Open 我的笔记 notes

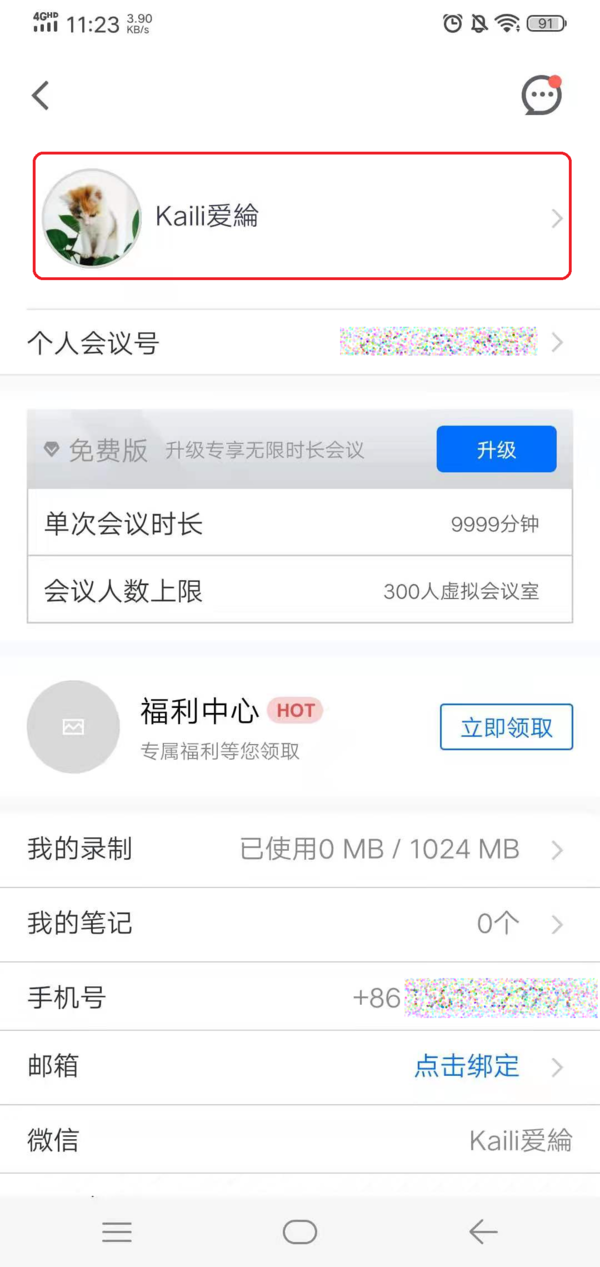(x=300, y=924)
